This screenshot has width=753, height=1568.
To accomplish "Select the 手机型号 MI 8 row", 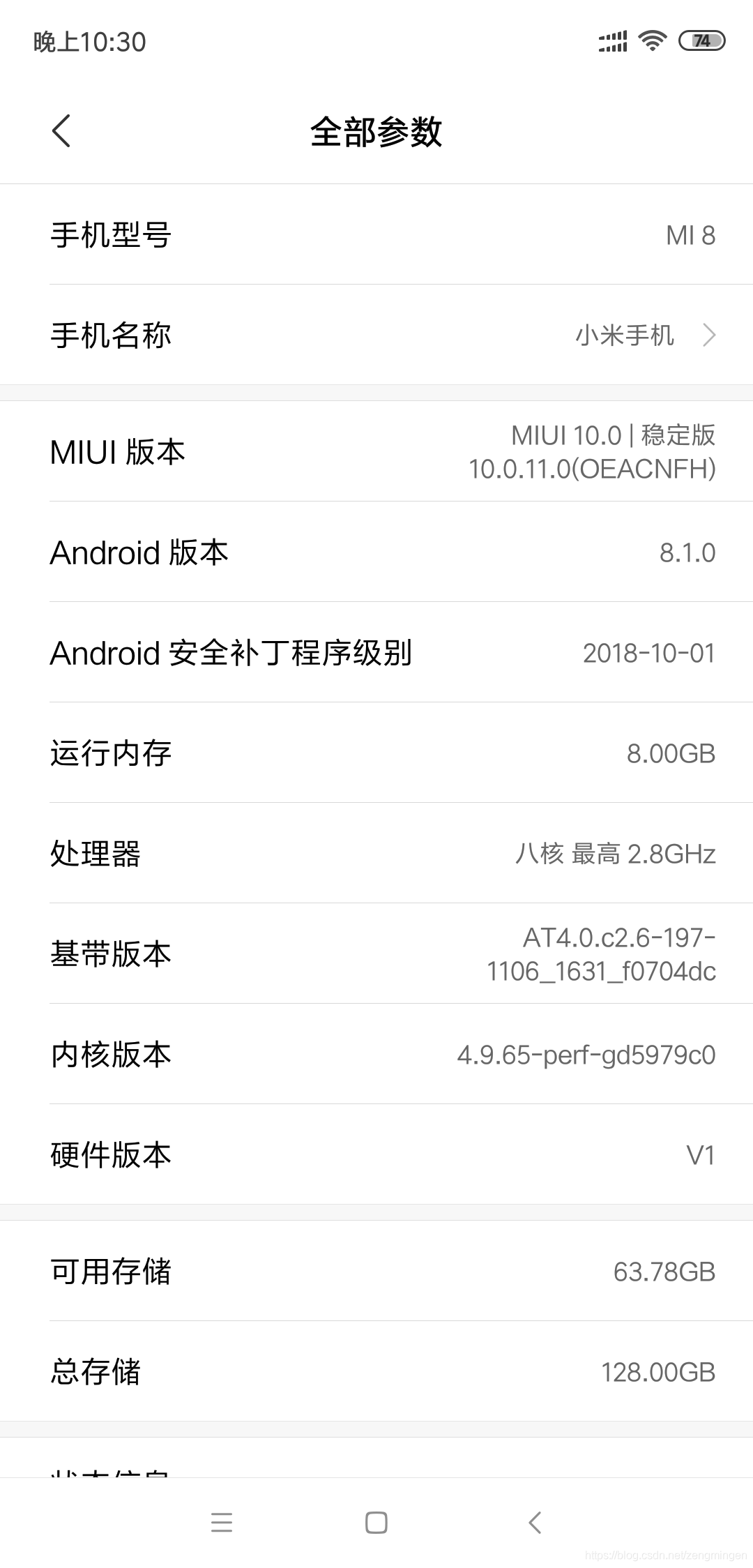I will tap(376, 235).
